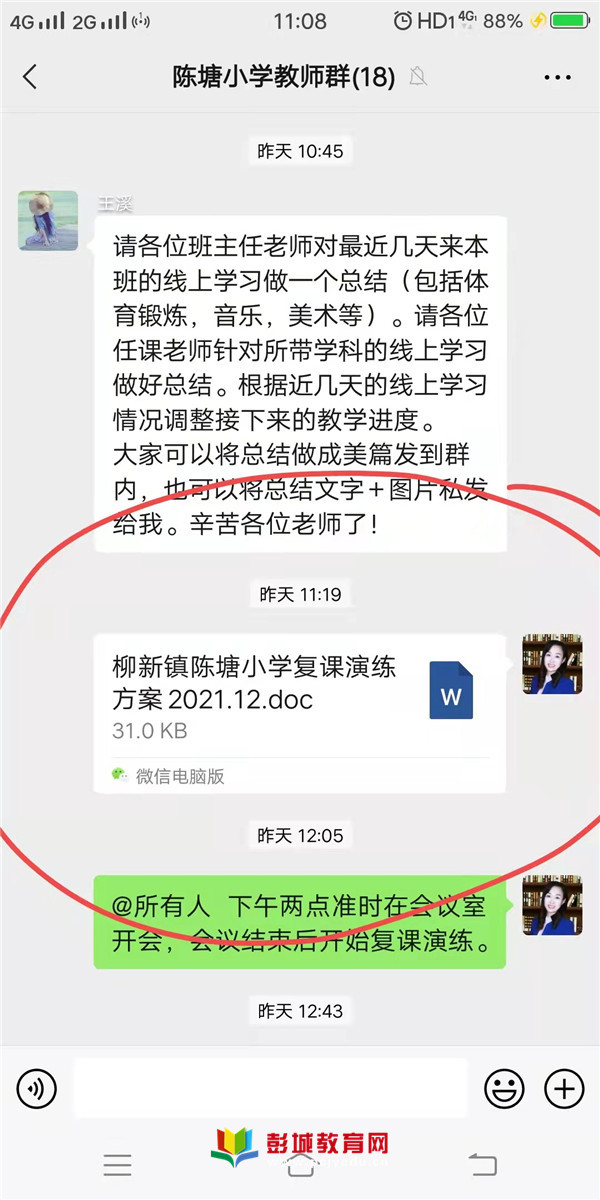Tap the message text field
Screen dimensions: 600x1200
(x=270, y=1088)
